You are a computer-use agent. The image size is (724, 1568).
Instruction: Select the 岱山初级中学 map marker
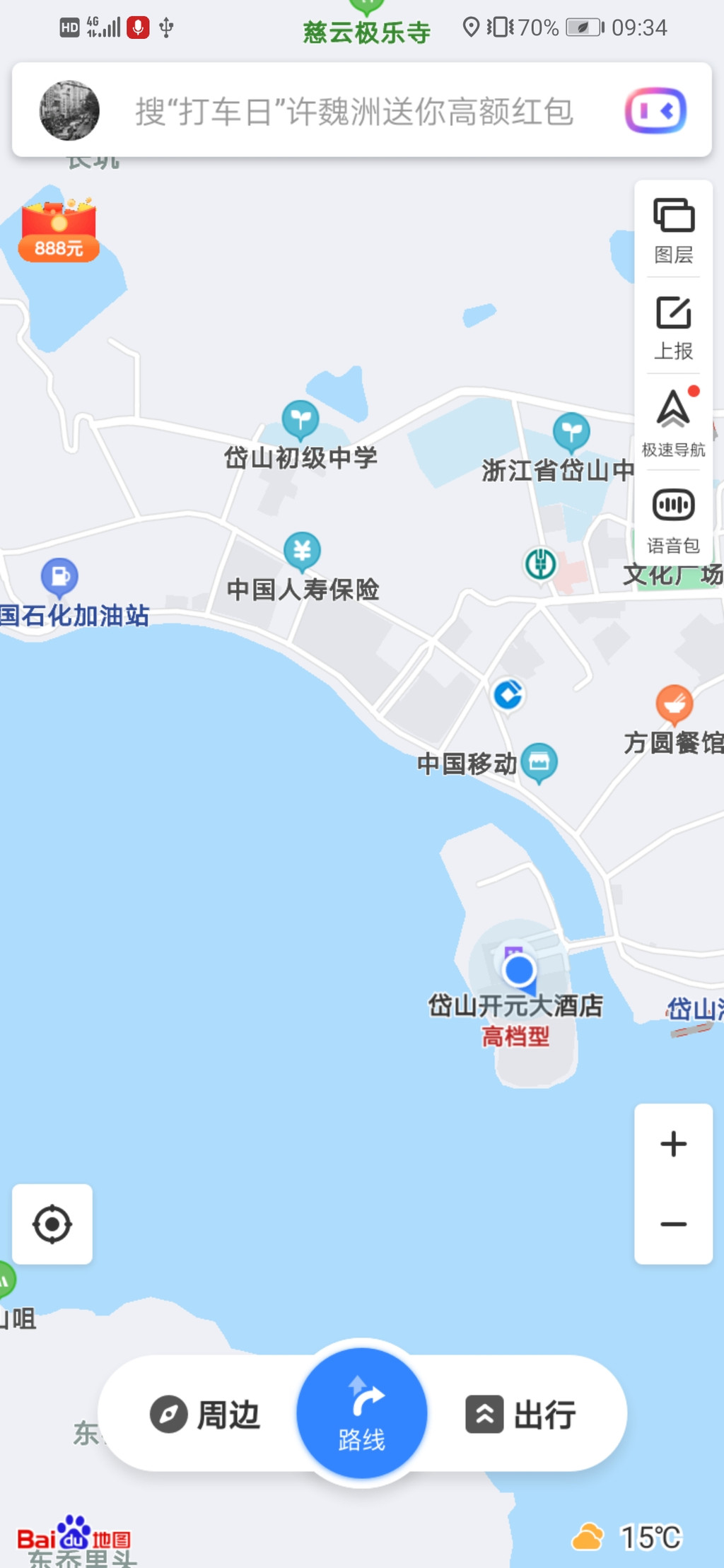[x=300, y=420]
